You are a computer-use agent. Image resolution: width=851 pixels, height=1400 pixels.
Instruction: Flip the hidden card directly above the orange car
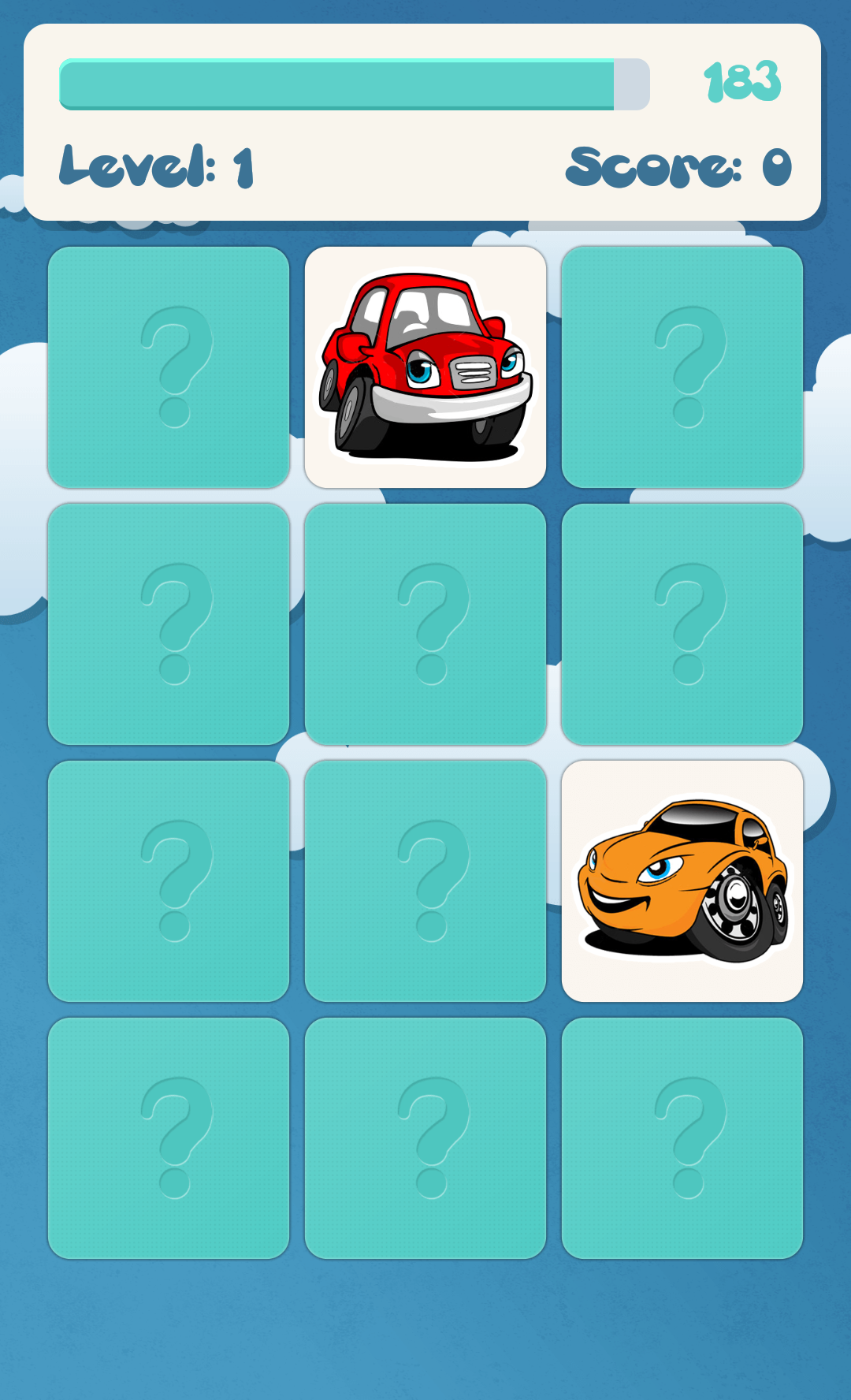682,624
